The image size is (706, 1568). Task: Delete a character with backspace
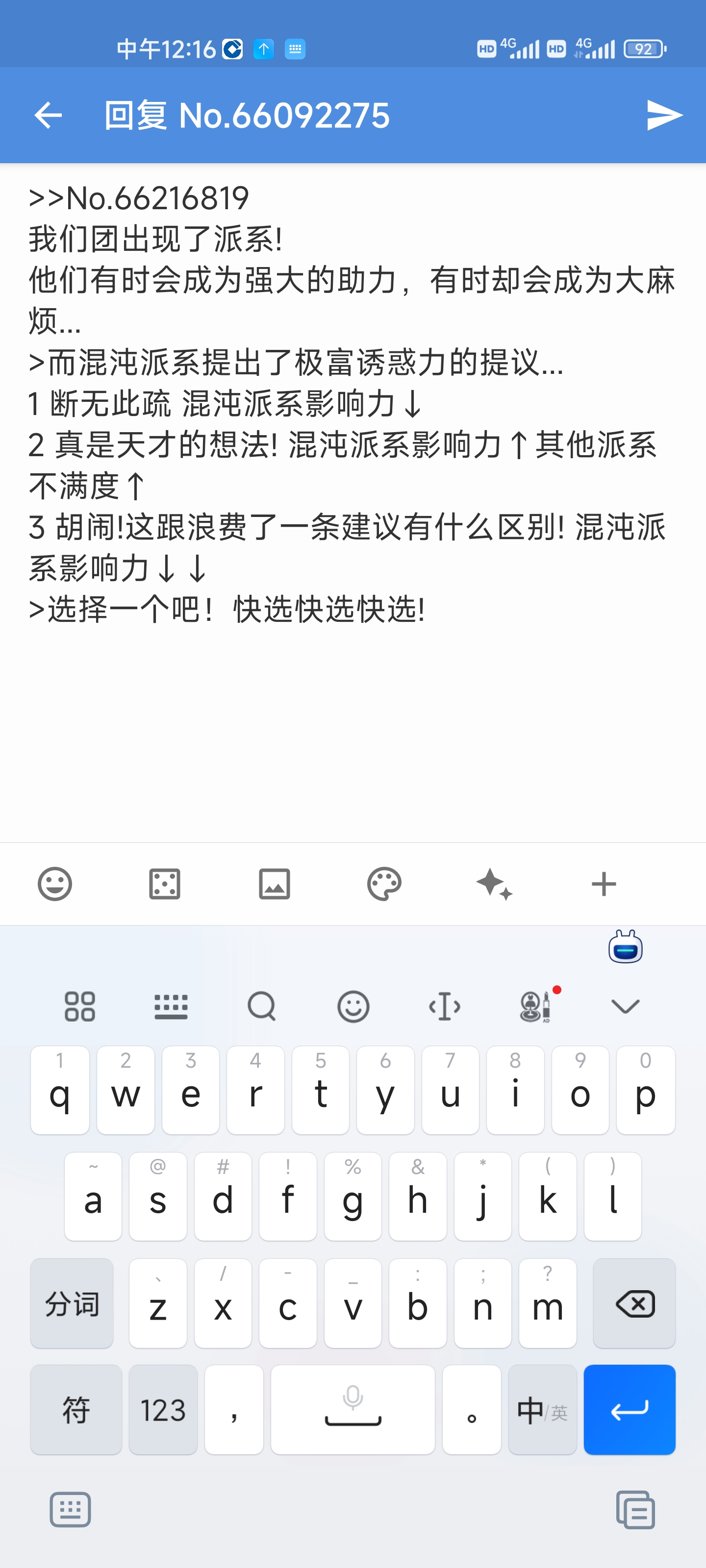click(635, 1303)
